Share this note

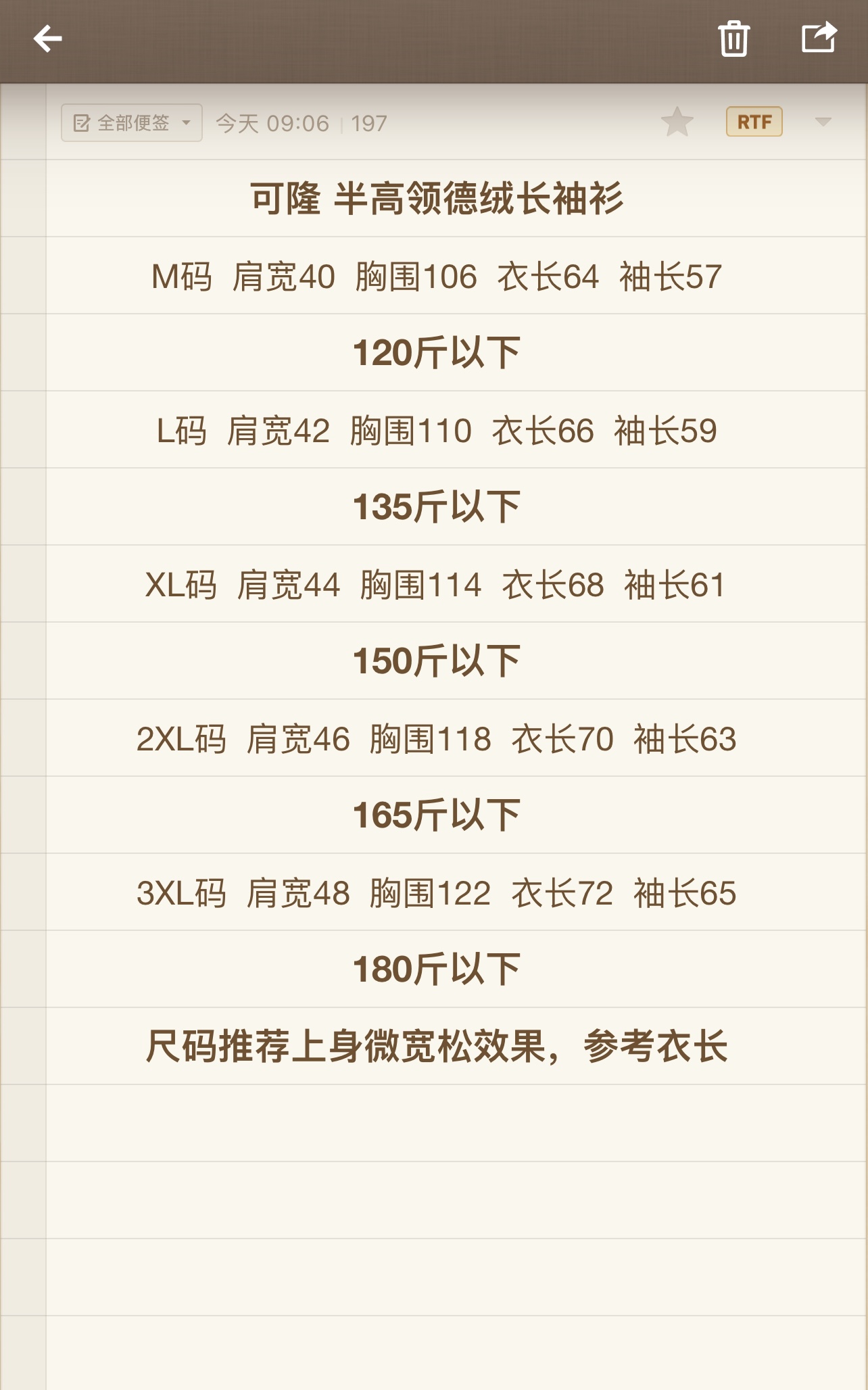[x=819, y=38]
